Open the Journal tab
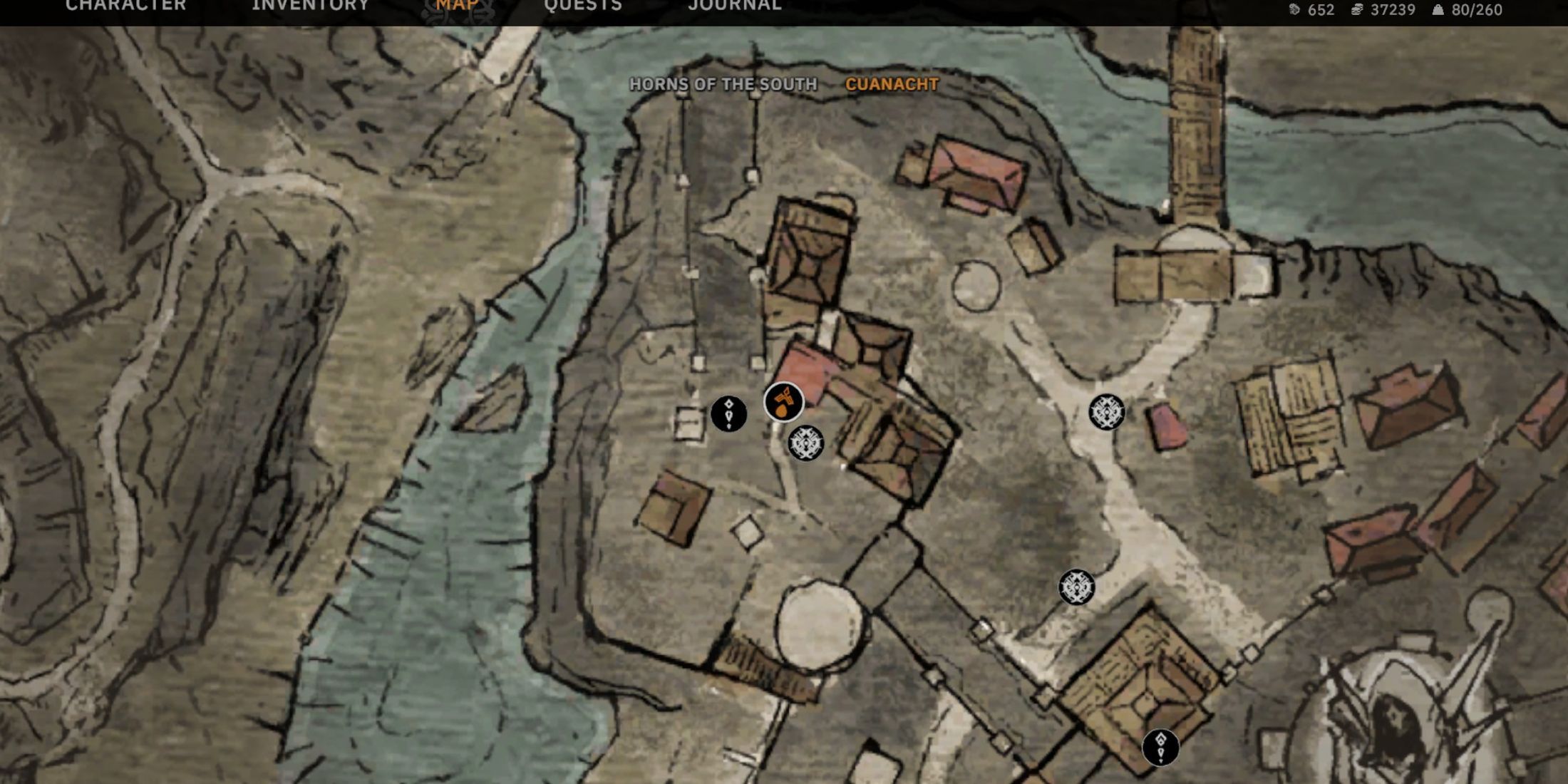 [735, 6]
